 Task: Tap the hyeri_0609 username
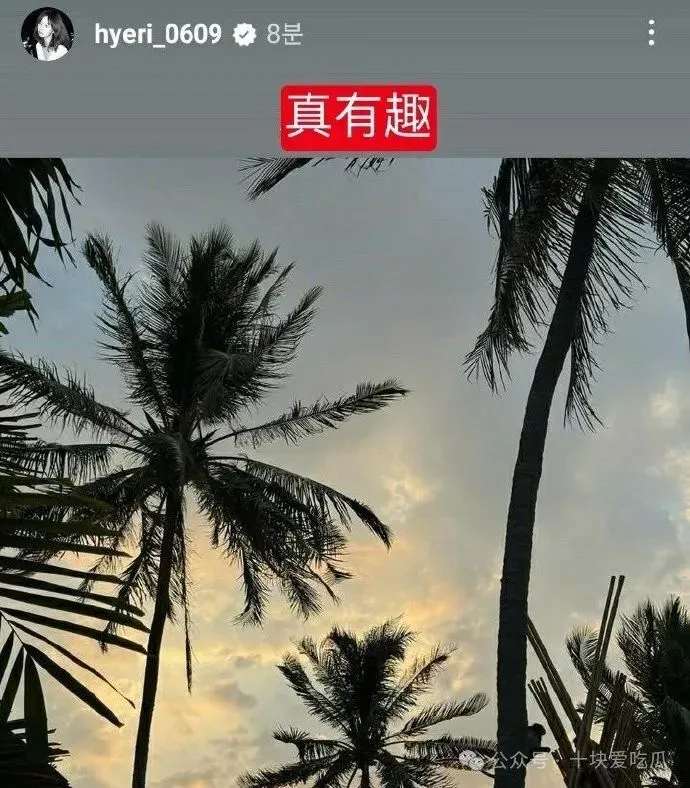158,34
